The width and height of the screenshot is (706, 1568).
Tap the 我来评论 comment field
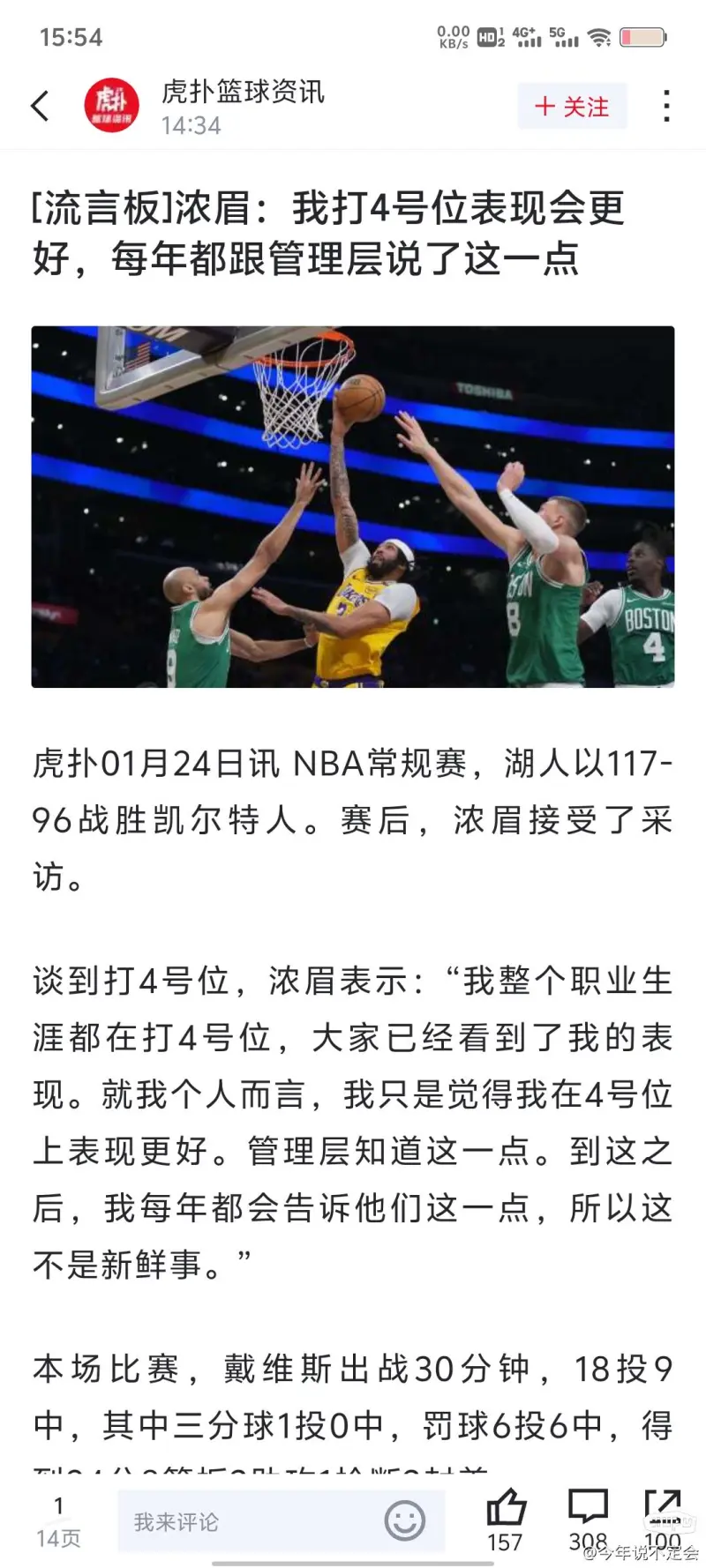tap(247, 1521)
